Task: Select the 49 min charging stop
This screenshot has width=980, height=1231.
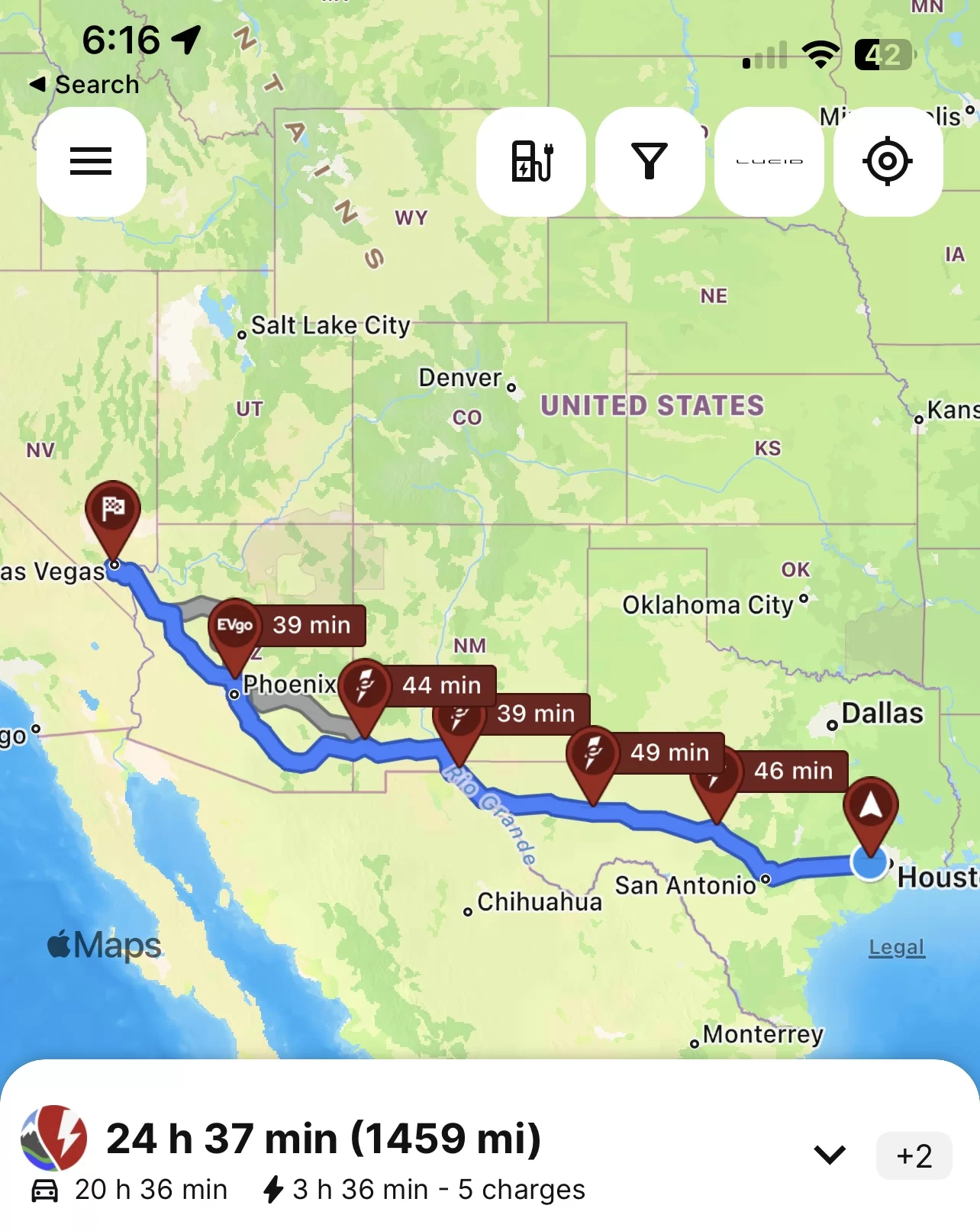Action: [x=646, y=754]
